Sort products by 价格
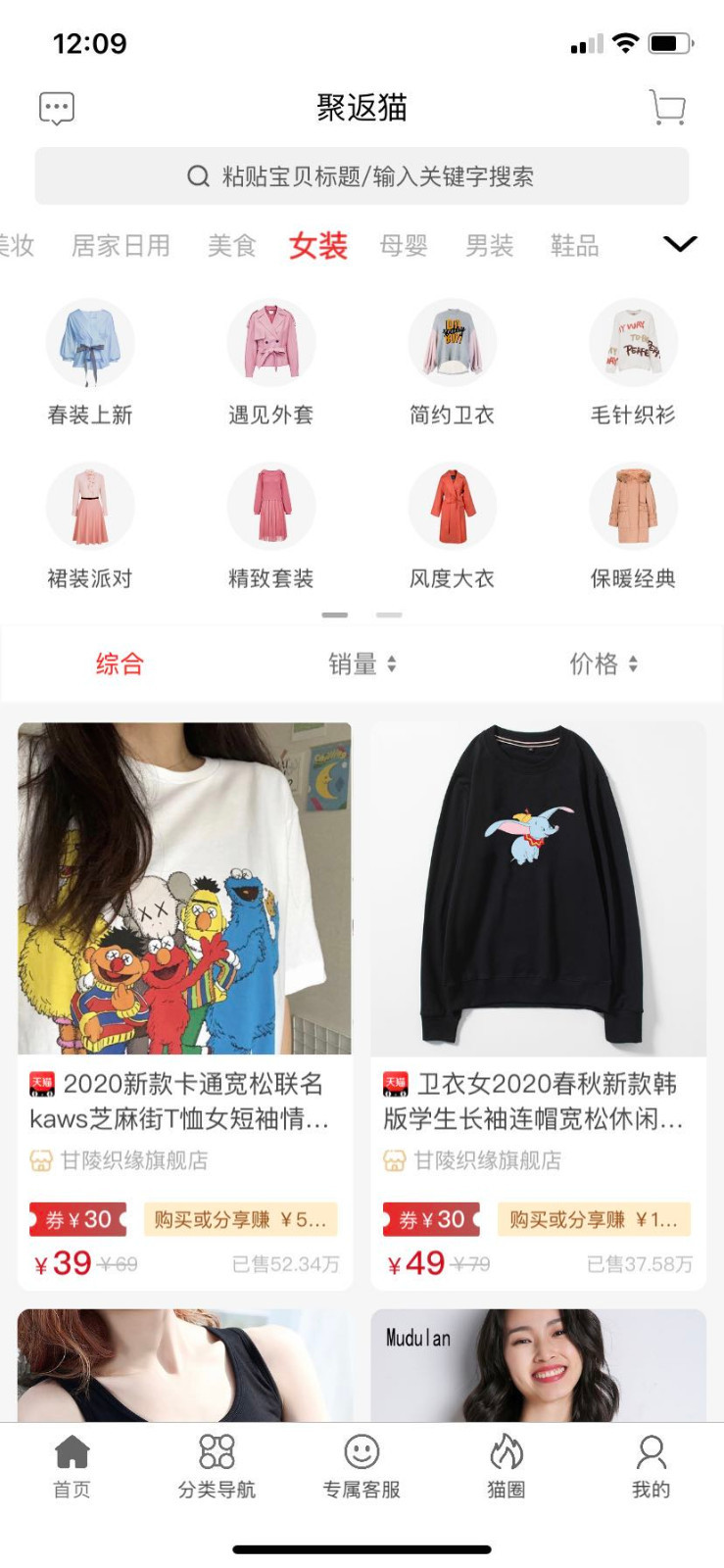 (x=603, y=664)
